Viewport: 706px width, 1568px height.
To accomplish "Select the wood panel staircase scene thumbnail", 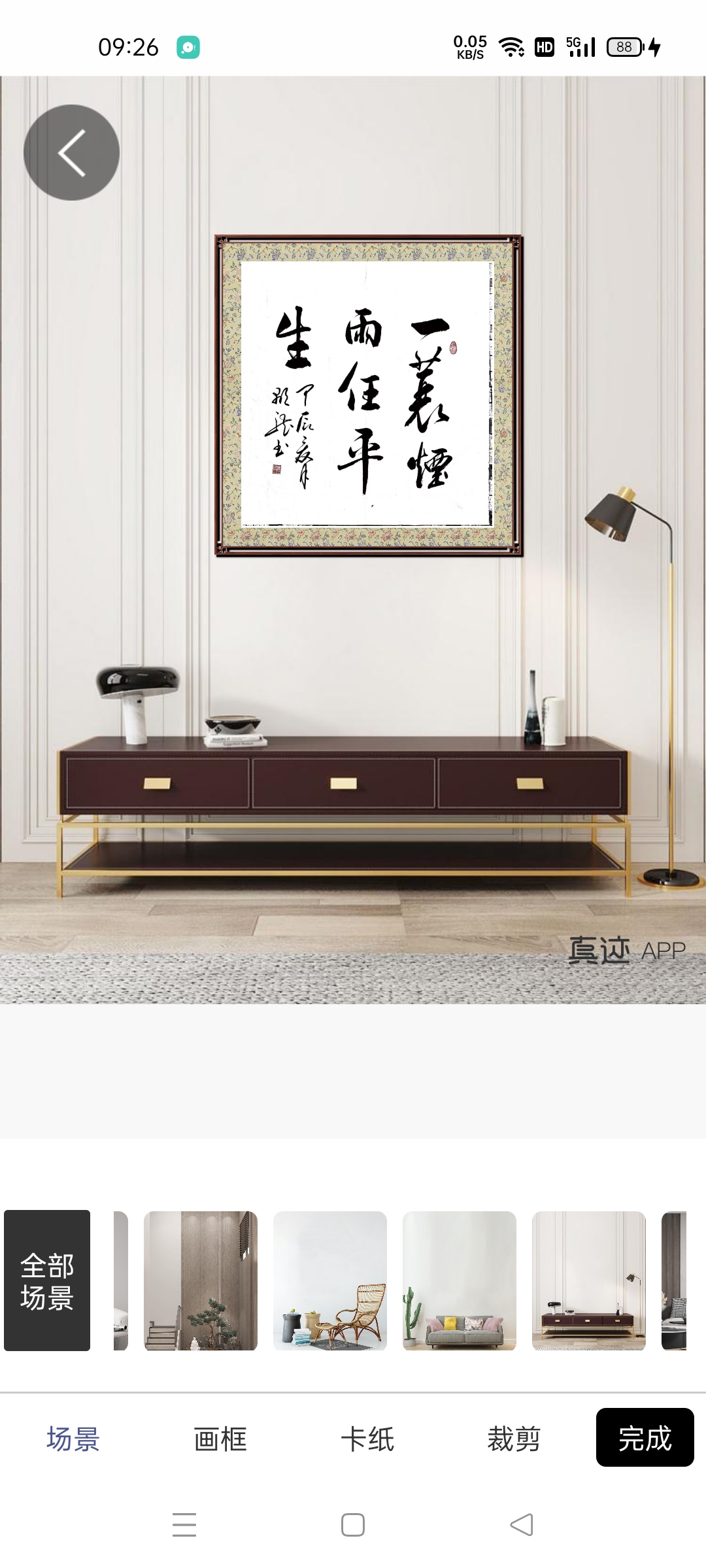I will coord(201,1281).
